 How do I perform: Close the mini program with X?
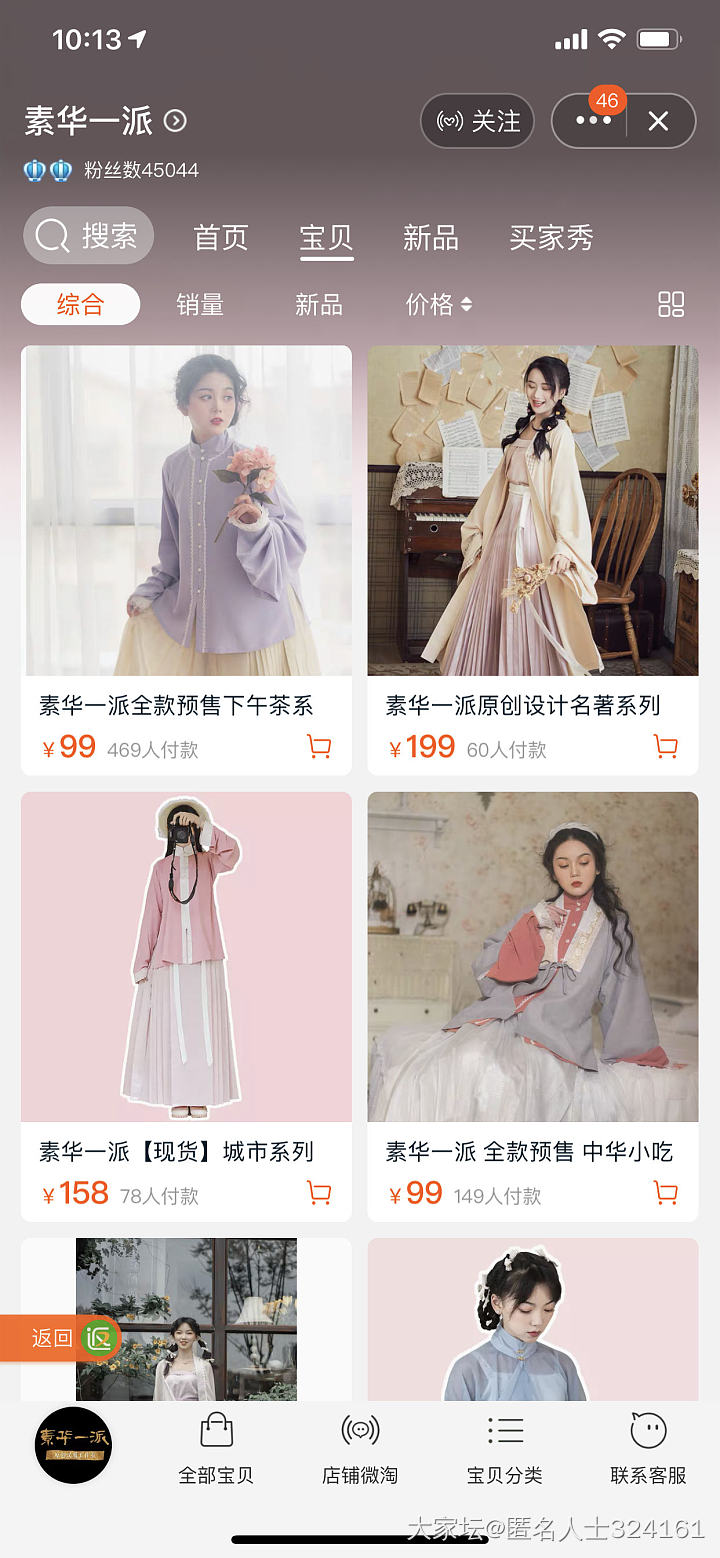[658, 121]
